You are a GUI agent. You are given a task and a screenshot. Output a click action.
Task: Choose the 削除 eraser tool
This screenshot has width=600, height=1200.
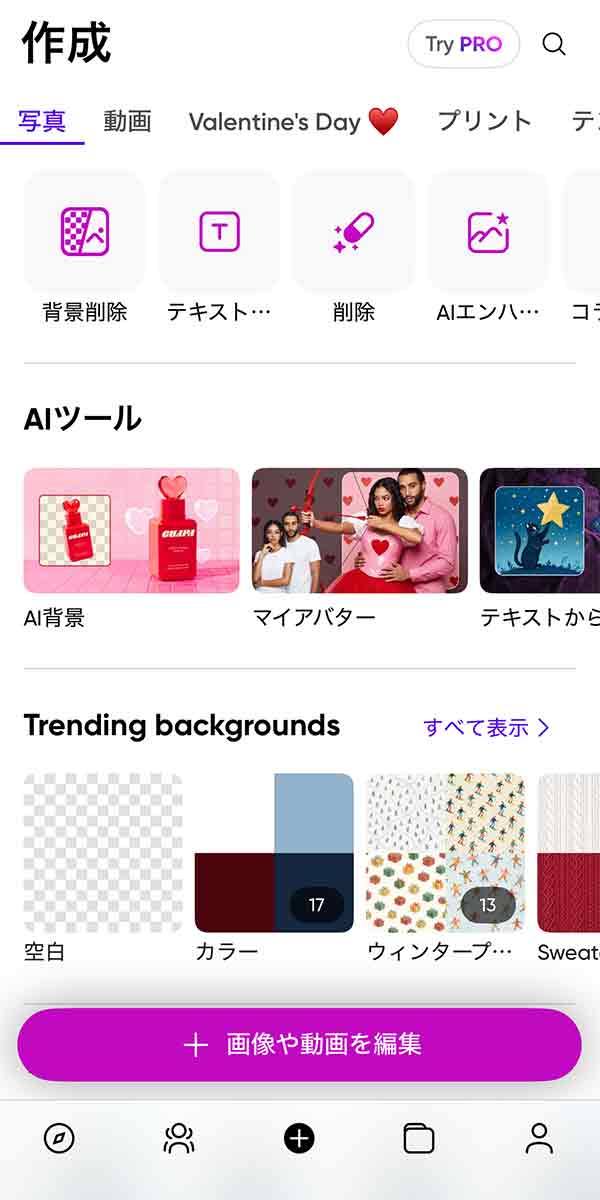[x=353, y=232]
